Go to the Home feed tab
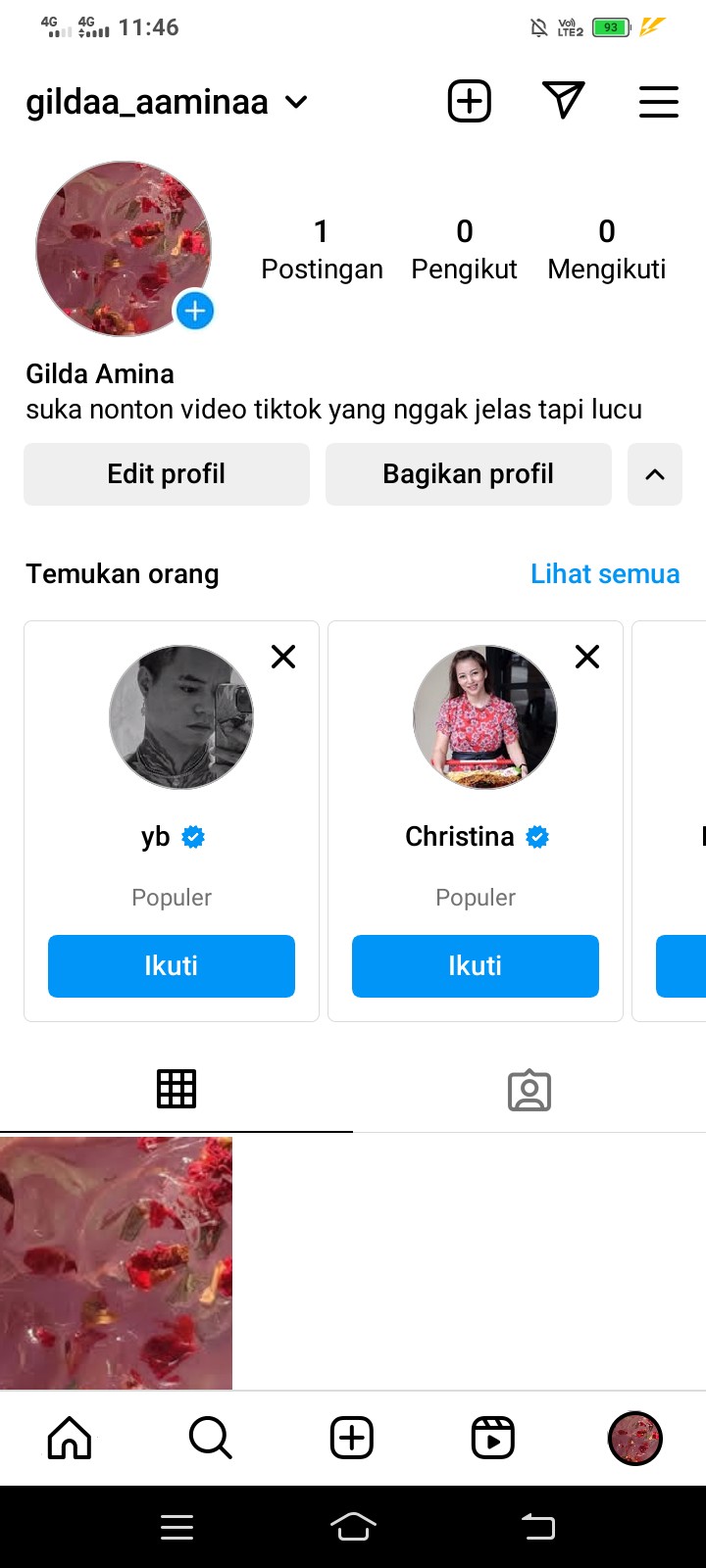This screenshot has height=1568, width=706. point(70,1439)
